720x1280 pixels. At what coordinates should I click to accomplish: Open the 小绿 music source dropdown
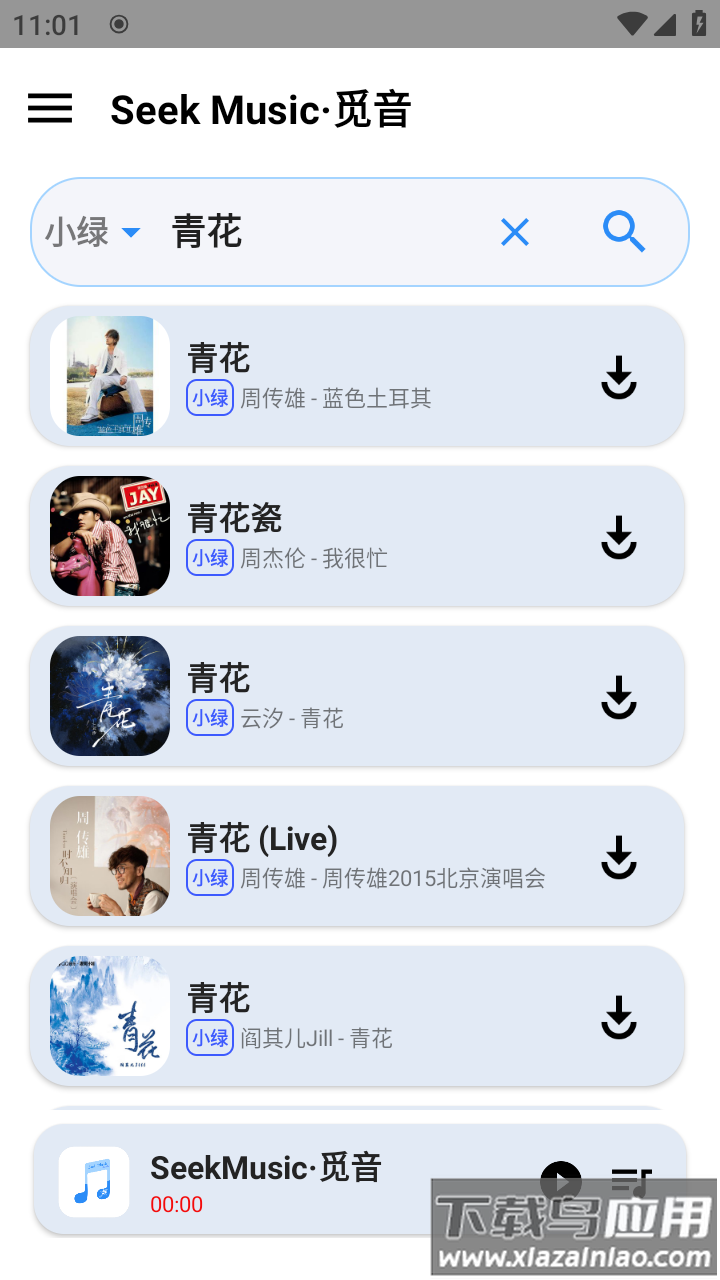click(x=75, y=231)
